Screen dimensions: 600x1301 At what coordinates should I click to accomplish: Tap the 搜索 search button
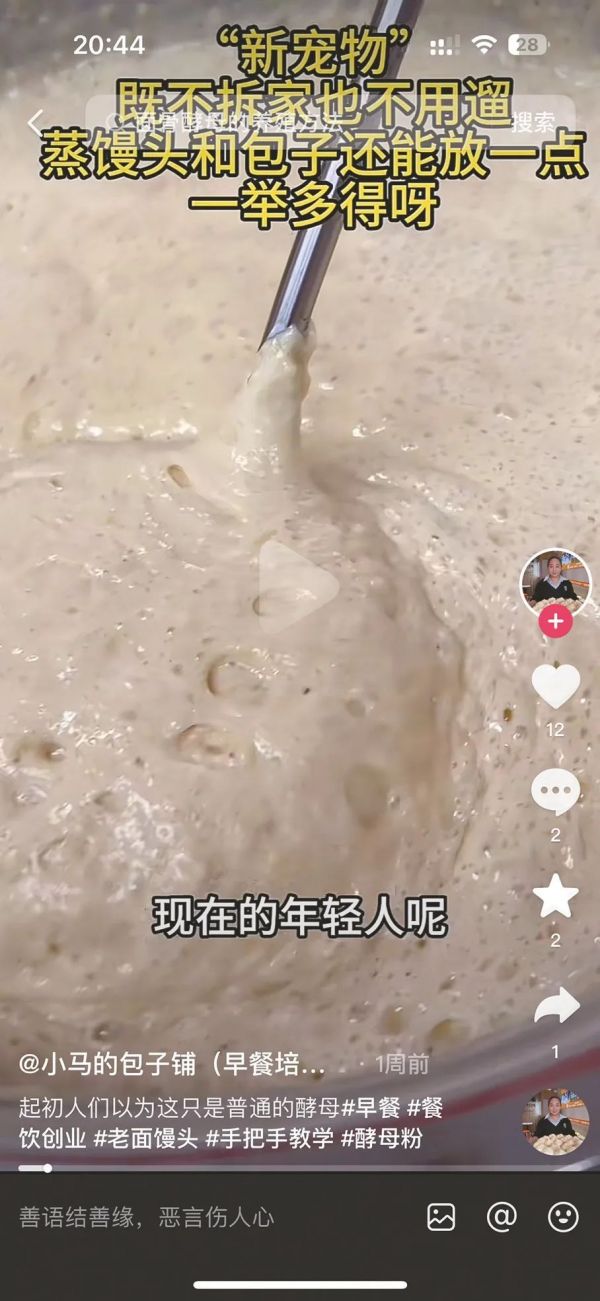(533, 123)
